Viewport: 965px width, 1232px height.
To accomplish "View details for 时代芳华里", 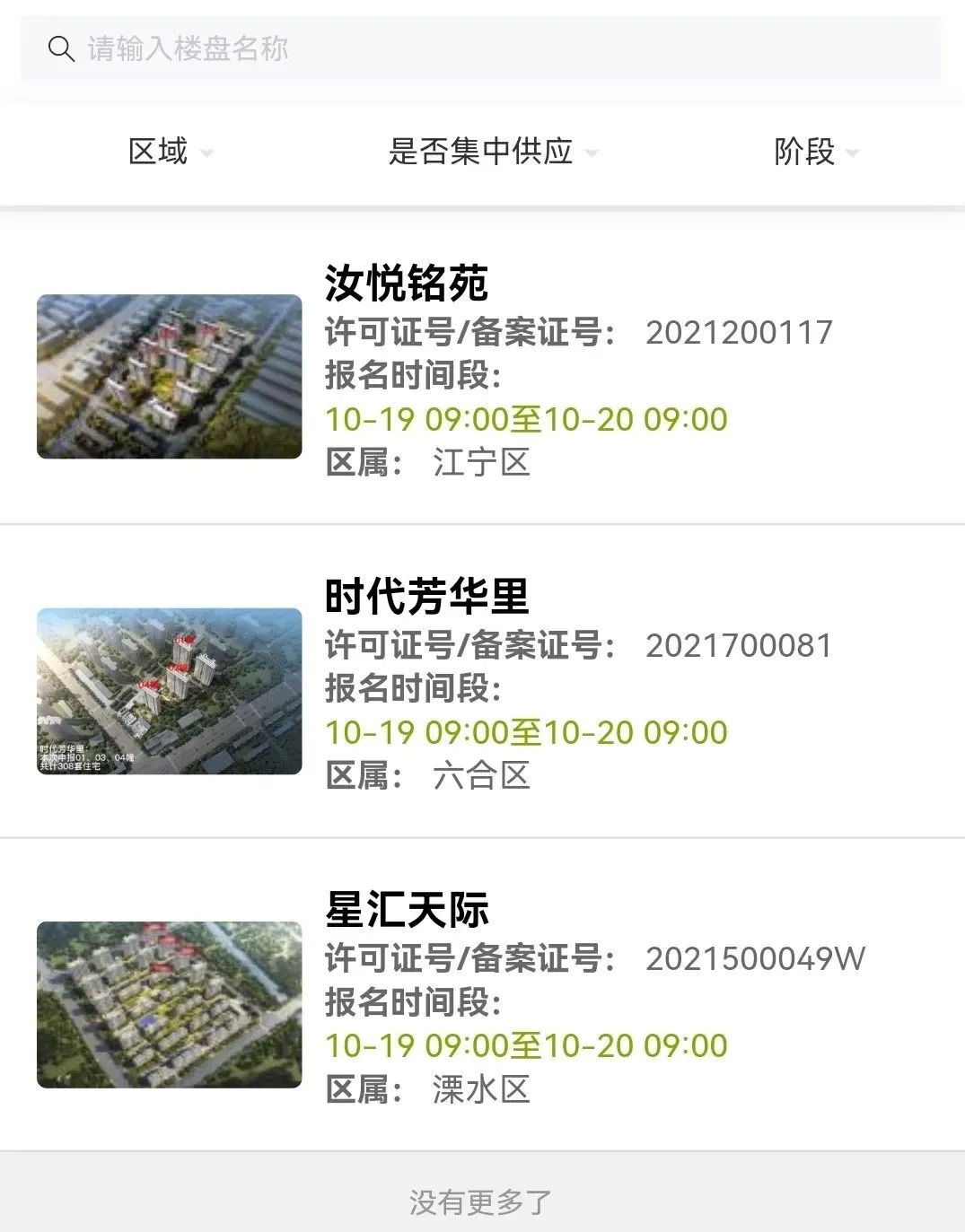I will [x=426, y=597].
